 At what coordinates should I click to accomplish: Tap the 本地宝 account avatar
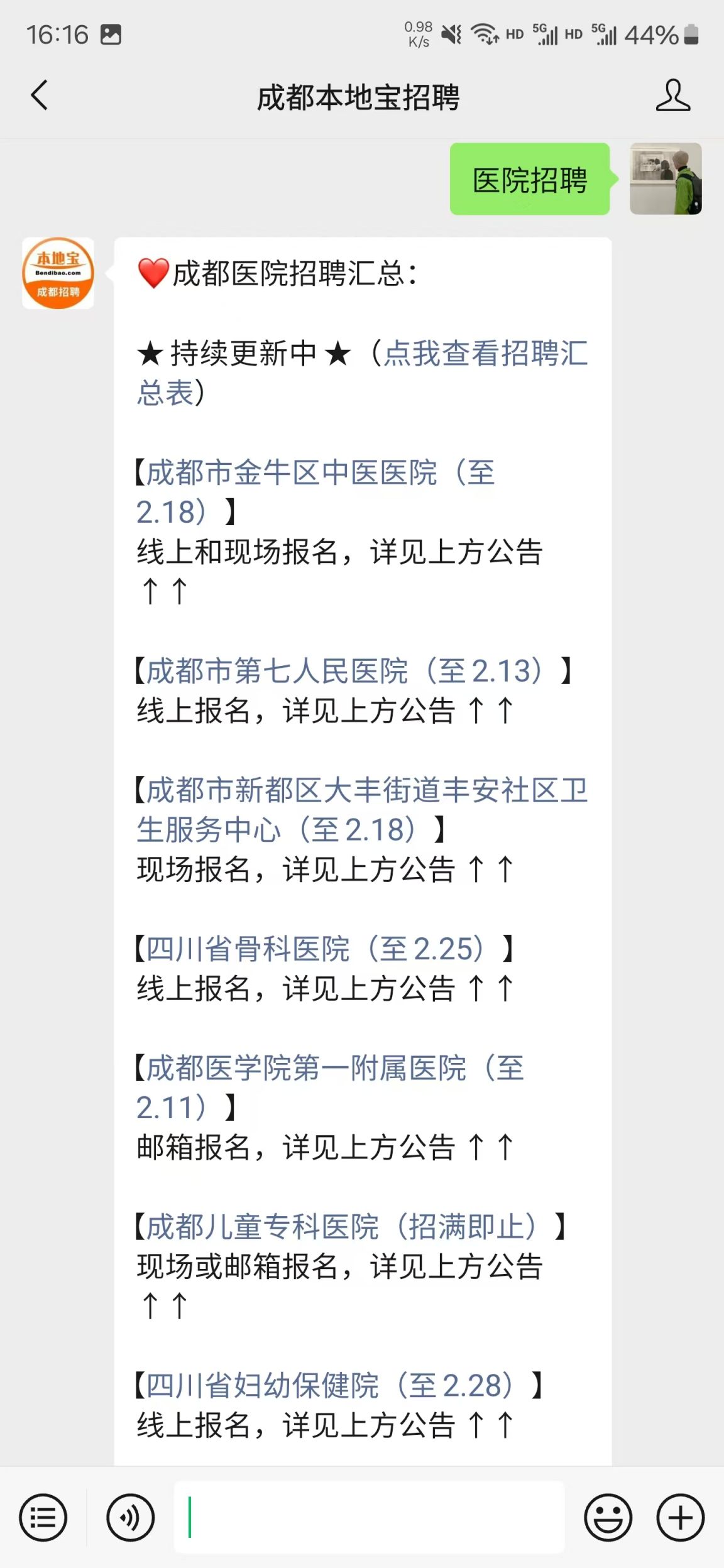click(58, 273)
